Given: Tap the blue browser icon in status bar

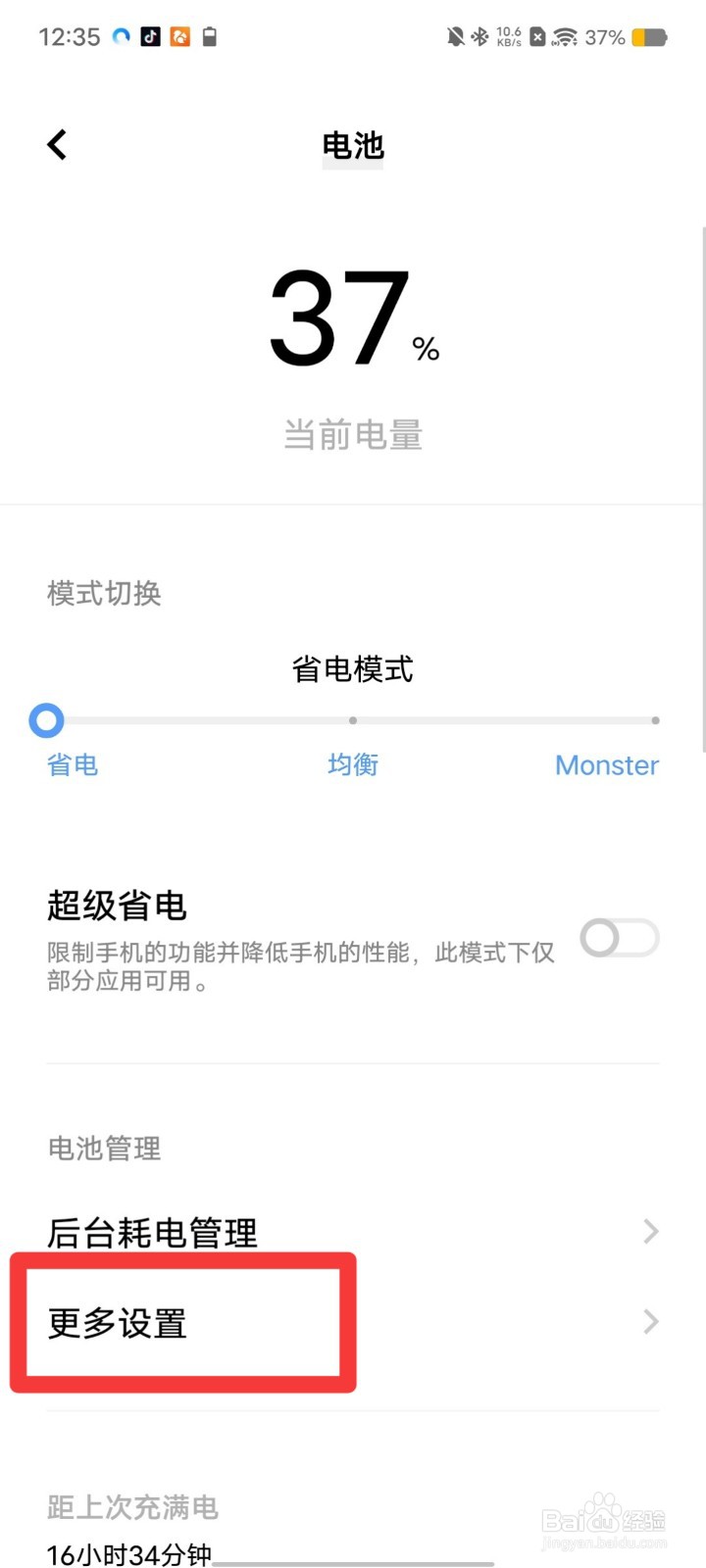Looking at the screenshot, I should point(121,37).
